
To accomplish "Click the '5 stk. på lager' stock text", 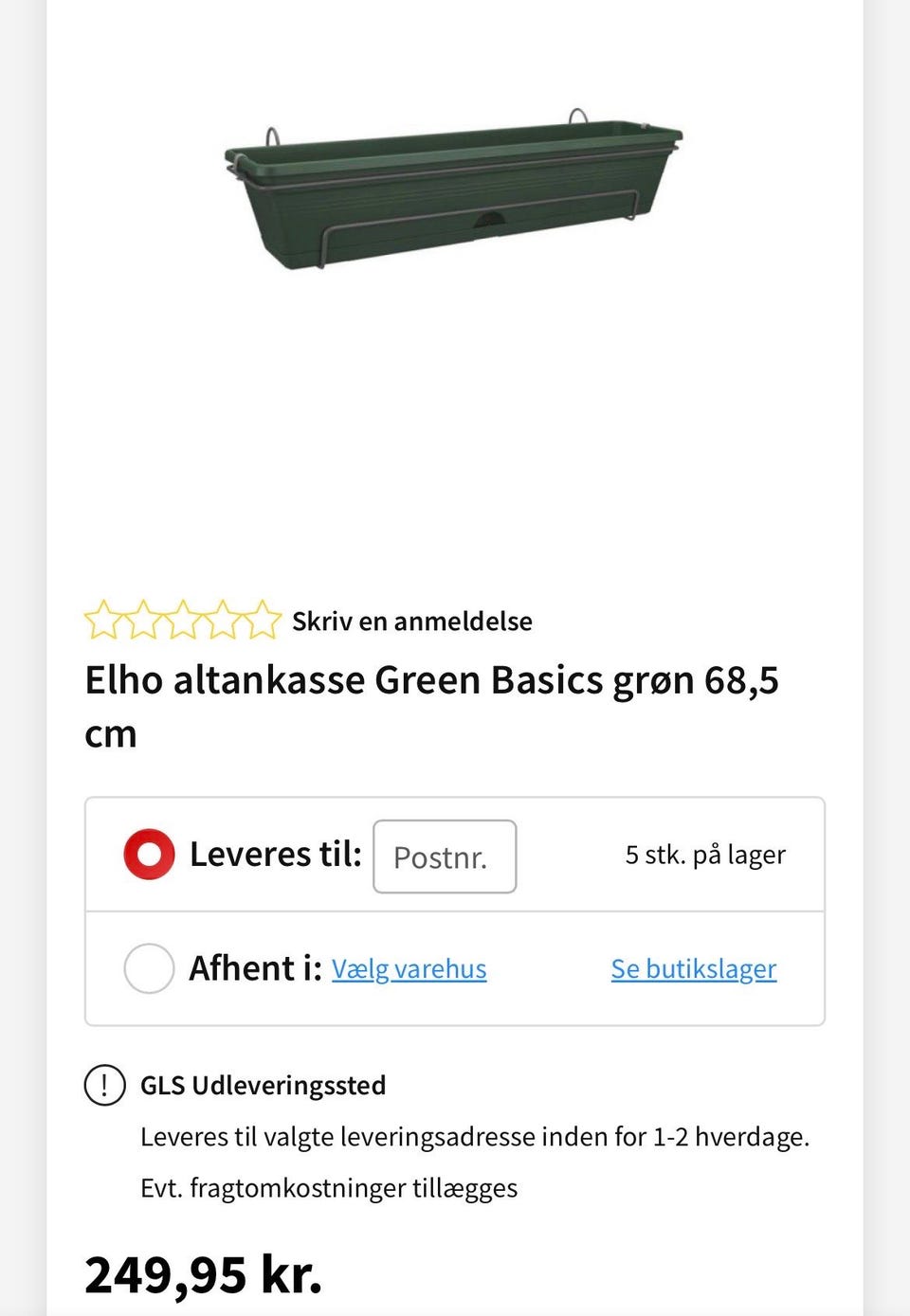I will click(703, 855).
